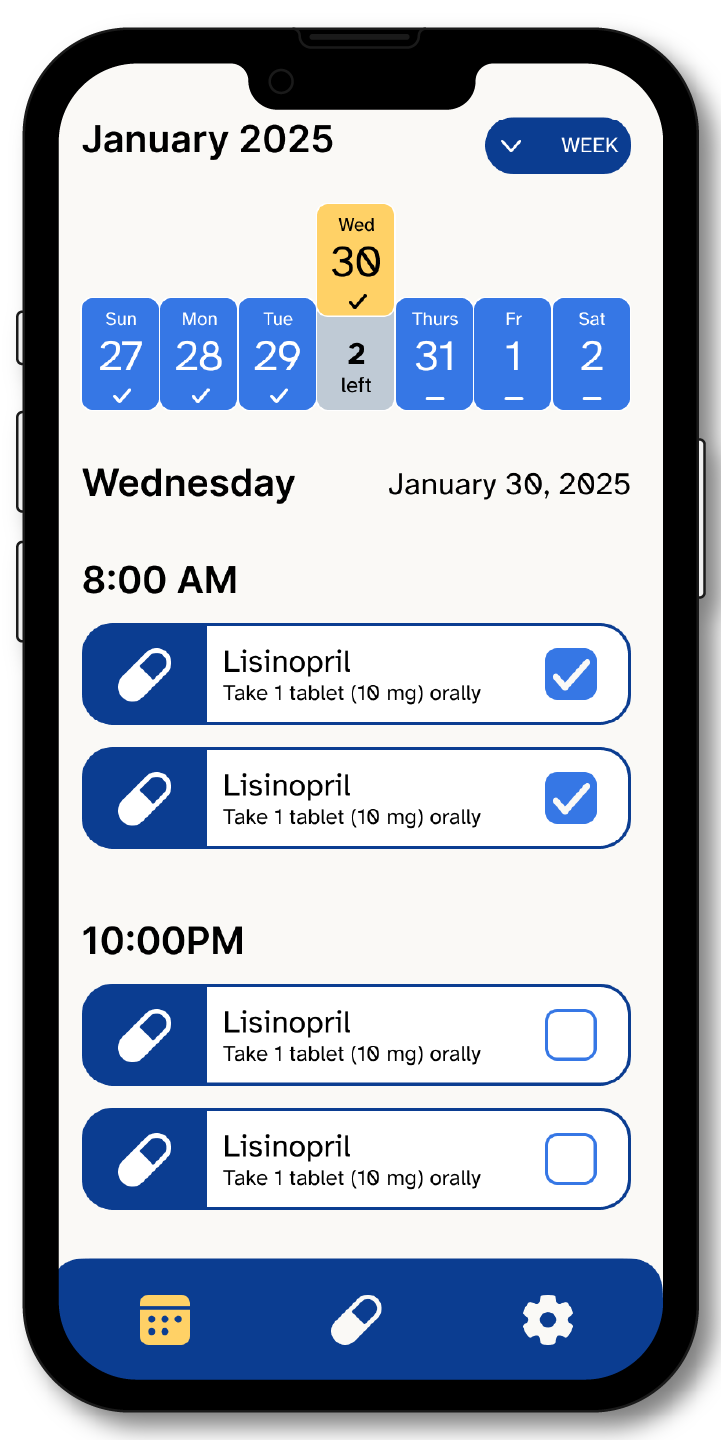Uncheck the second 8:00 AM Lisinopril checkbox

click(571, 798)
